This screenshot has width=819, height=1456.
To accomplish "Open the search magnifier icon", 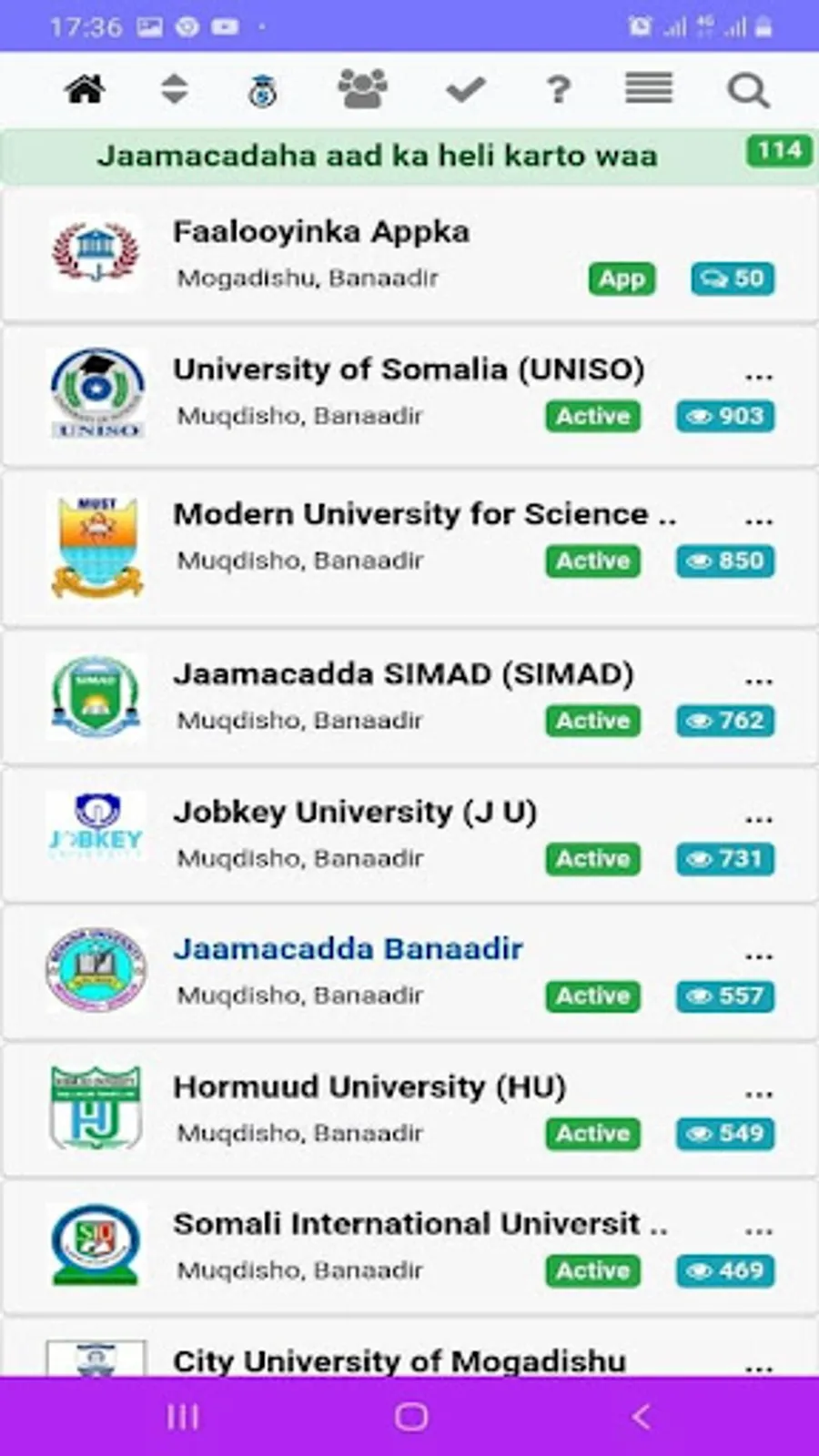I will click(x=748, y=90).
